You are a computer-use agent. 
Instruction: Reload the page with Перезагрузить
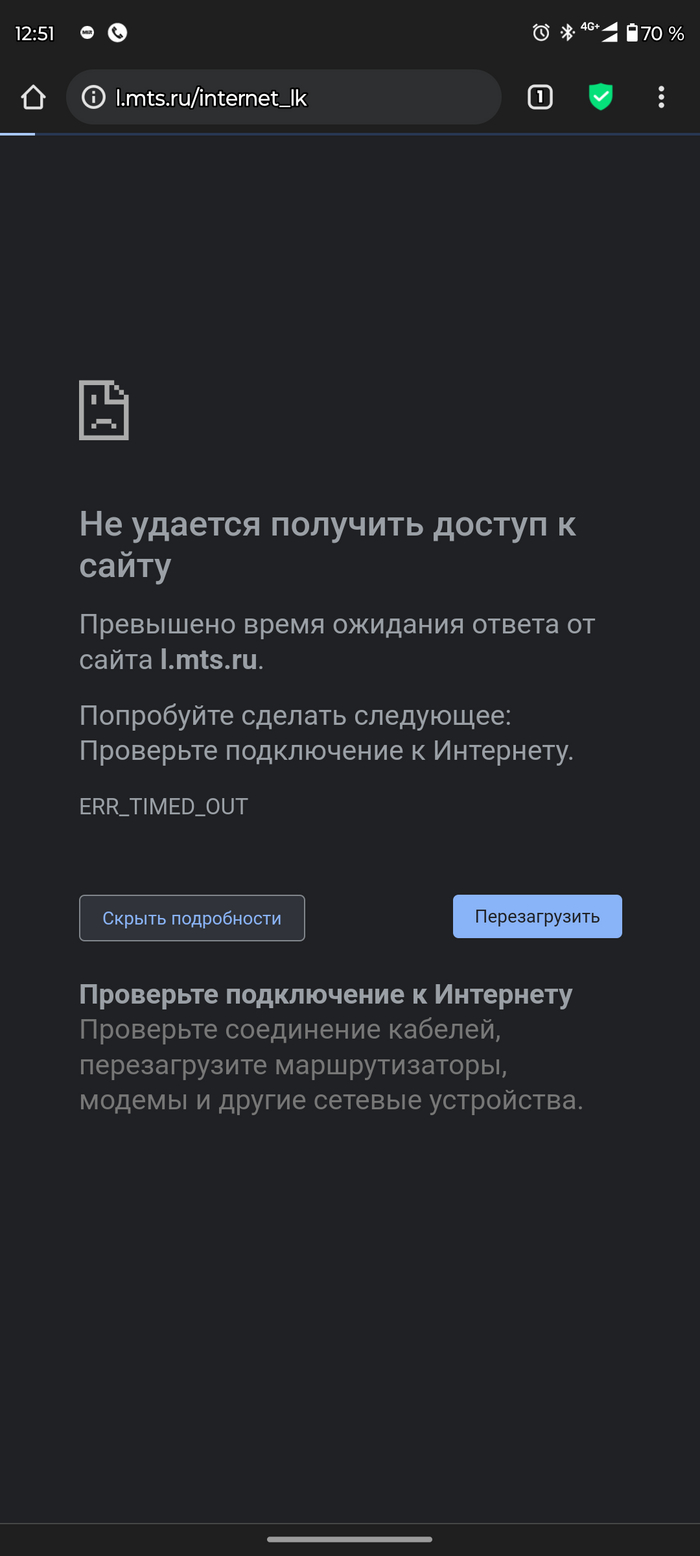pyautogui.click(x=537, y=916)
